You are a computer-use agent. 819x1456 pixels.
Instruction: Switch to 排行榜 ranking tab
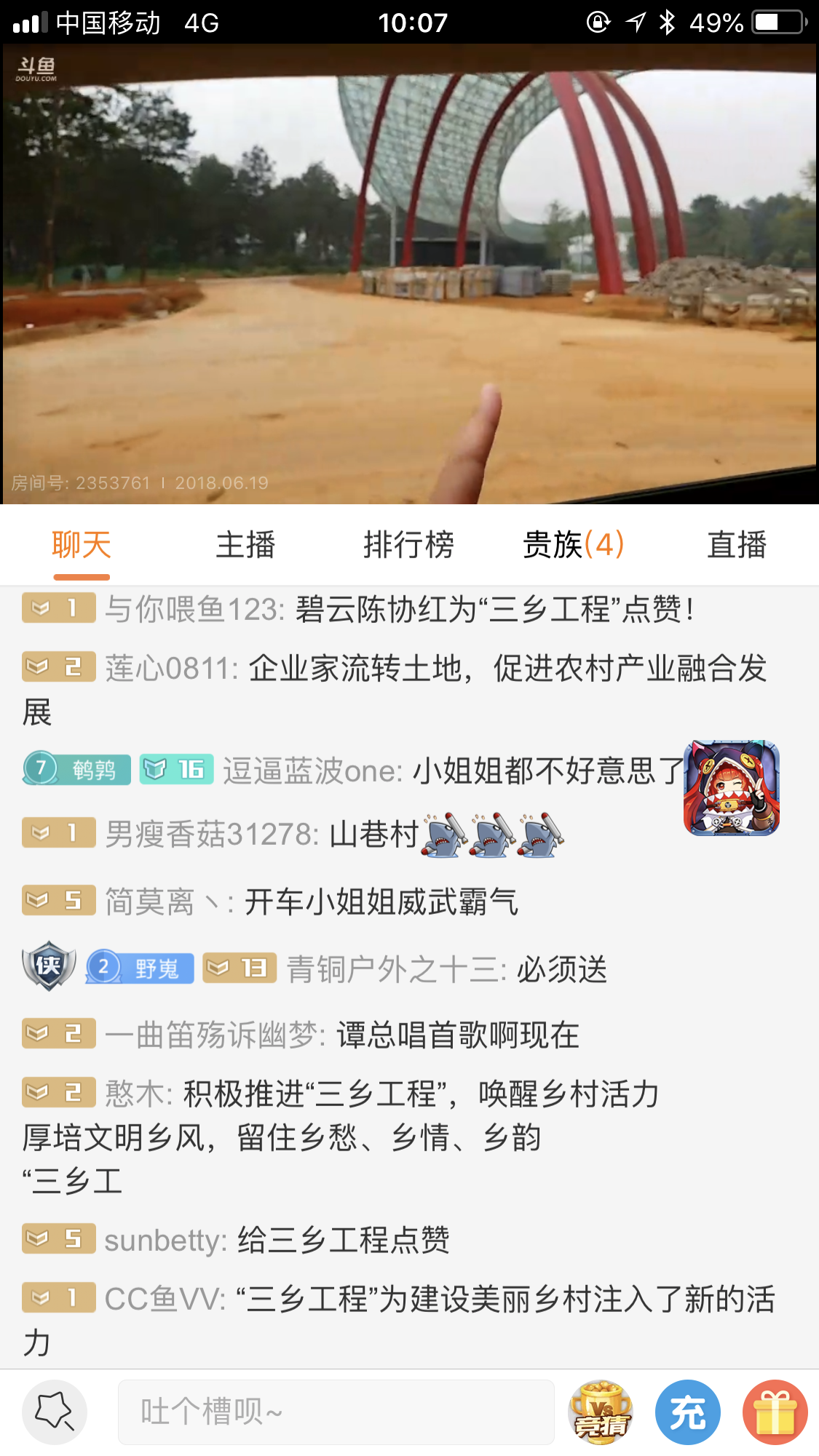tap(408, 545)
